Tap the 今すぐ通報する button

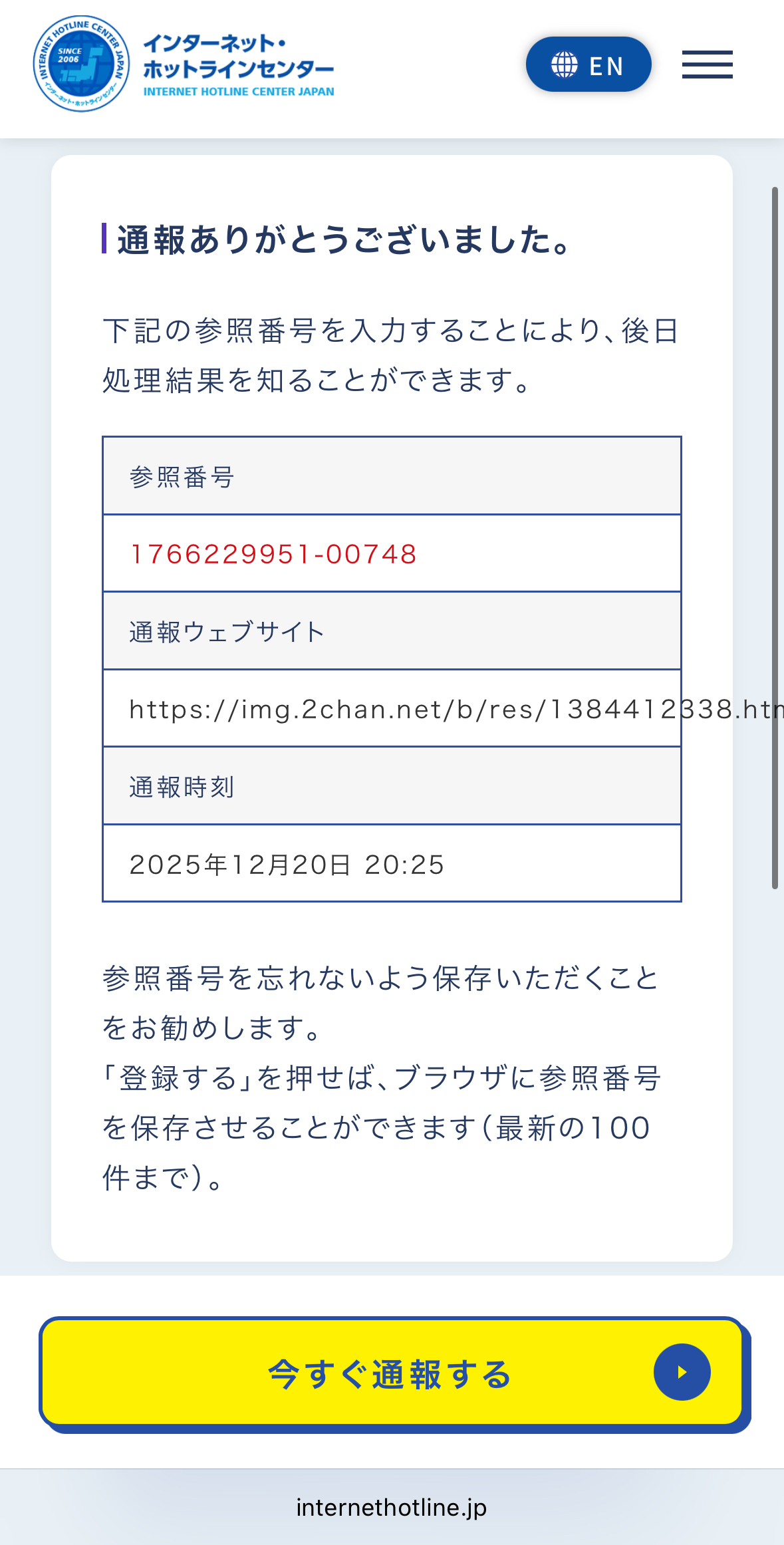pos(392,1373)
